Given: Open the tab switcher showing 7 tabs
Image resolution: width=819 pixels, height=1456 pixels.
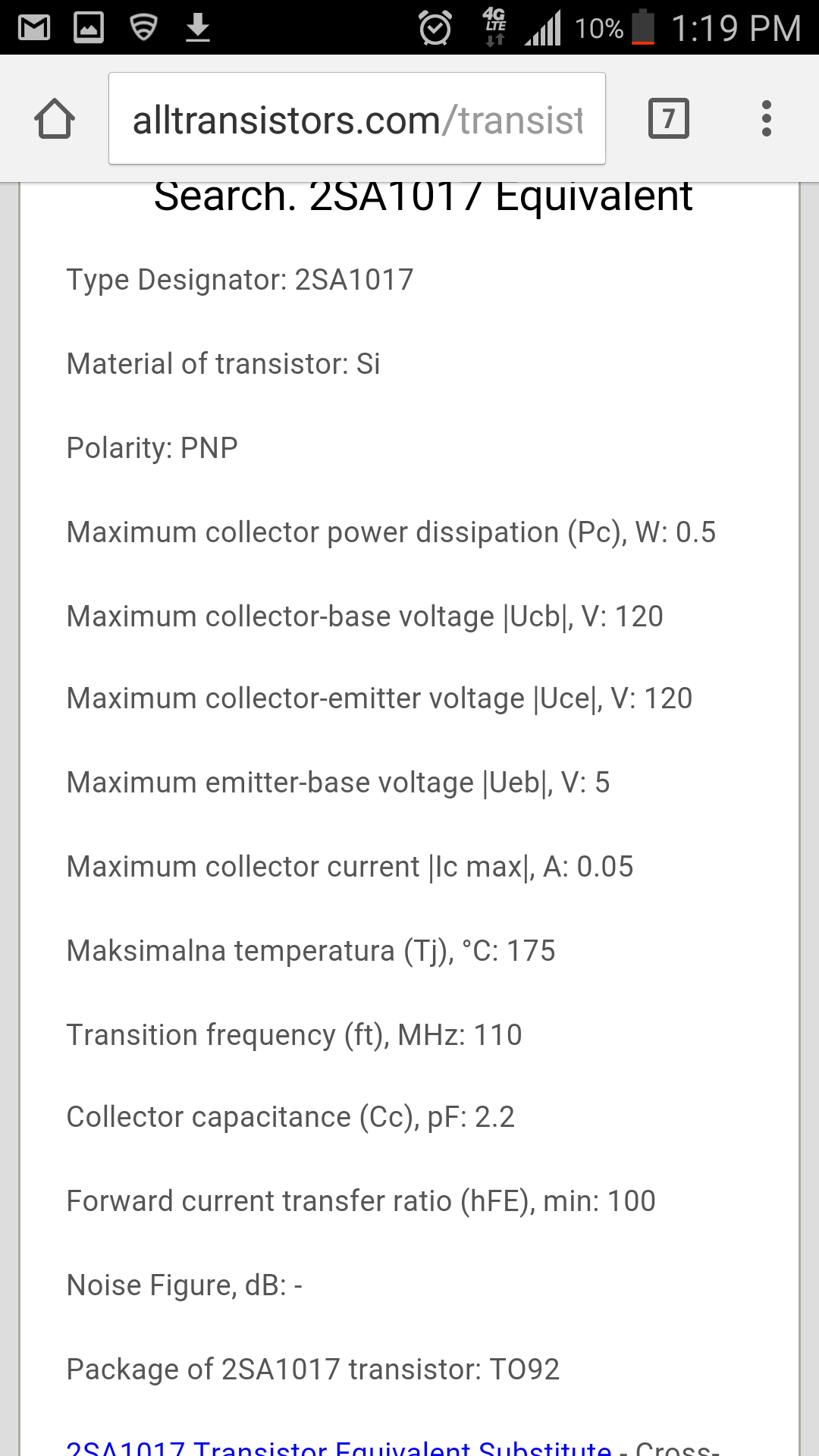Looking at the screenshot, I should (669, 119).
